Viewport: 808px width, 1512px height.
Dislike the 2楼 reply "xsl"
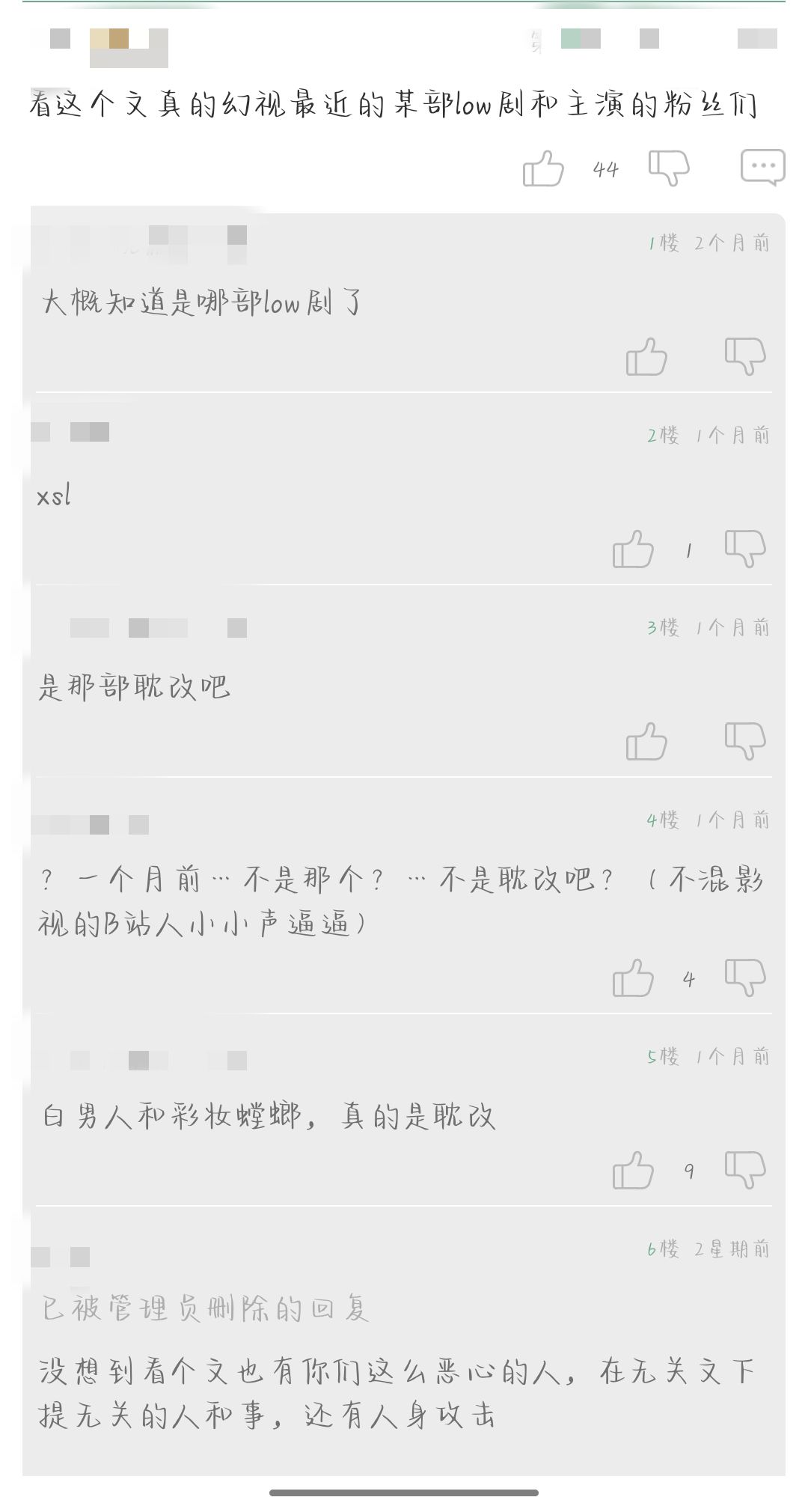(745, 549)
